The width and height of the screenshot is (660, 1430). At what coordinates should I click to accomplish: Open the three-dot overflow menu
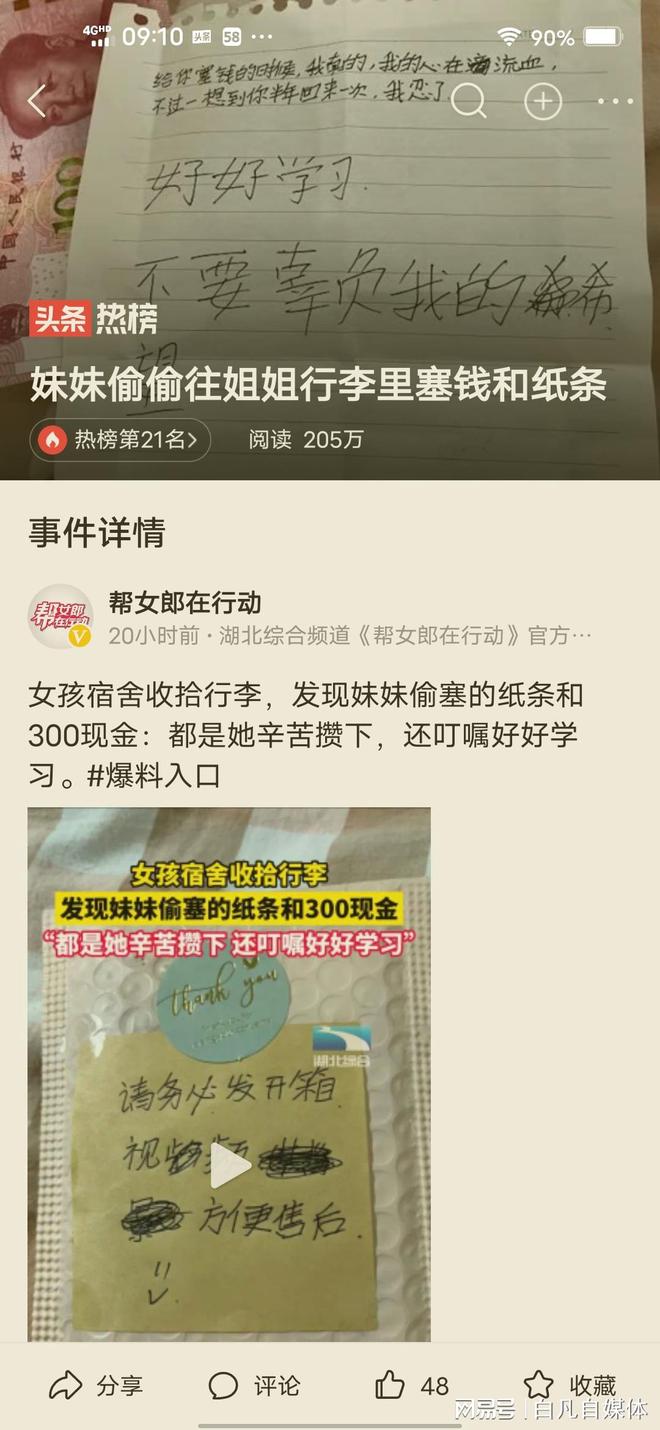click(615, 101)
